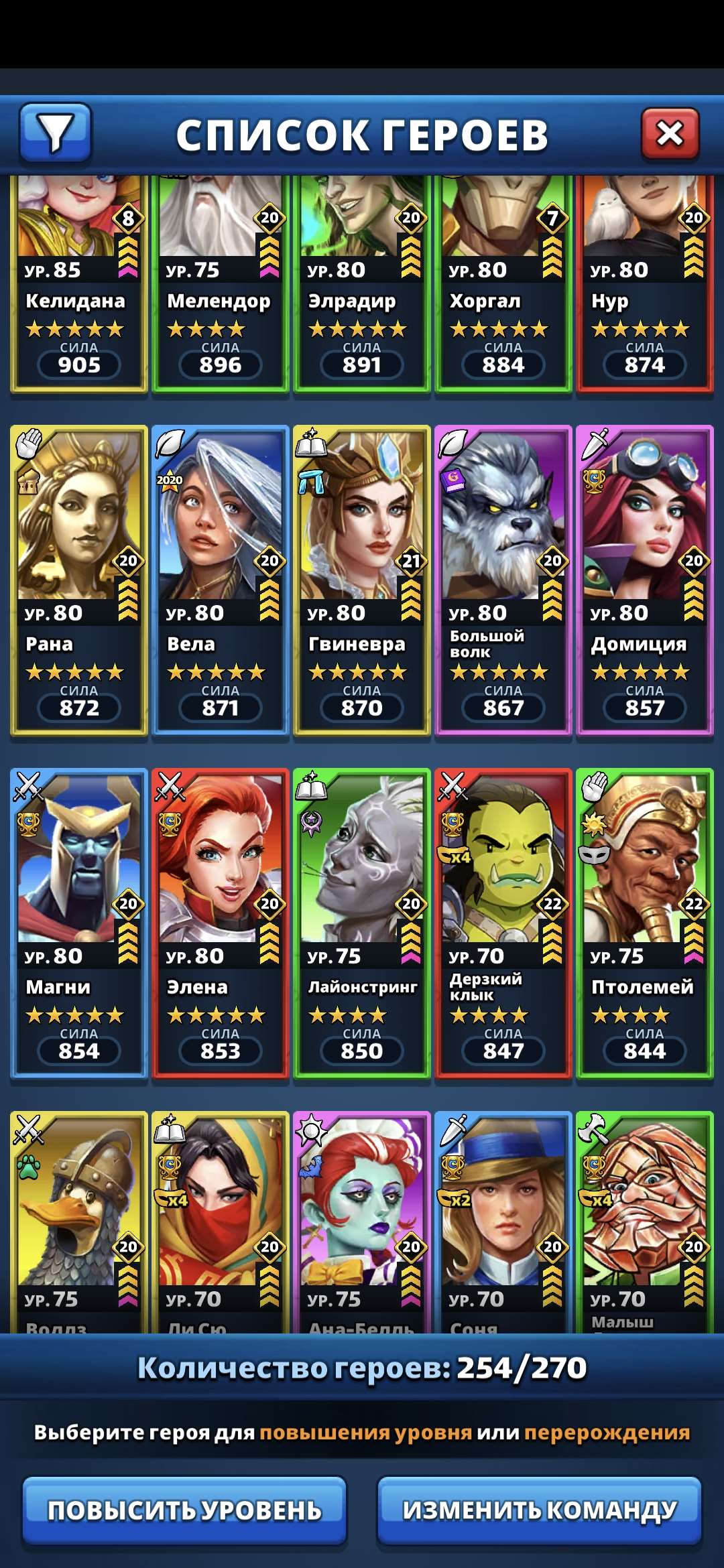Select hero Рана
724x1568 pixels.
tap(78, 580)
